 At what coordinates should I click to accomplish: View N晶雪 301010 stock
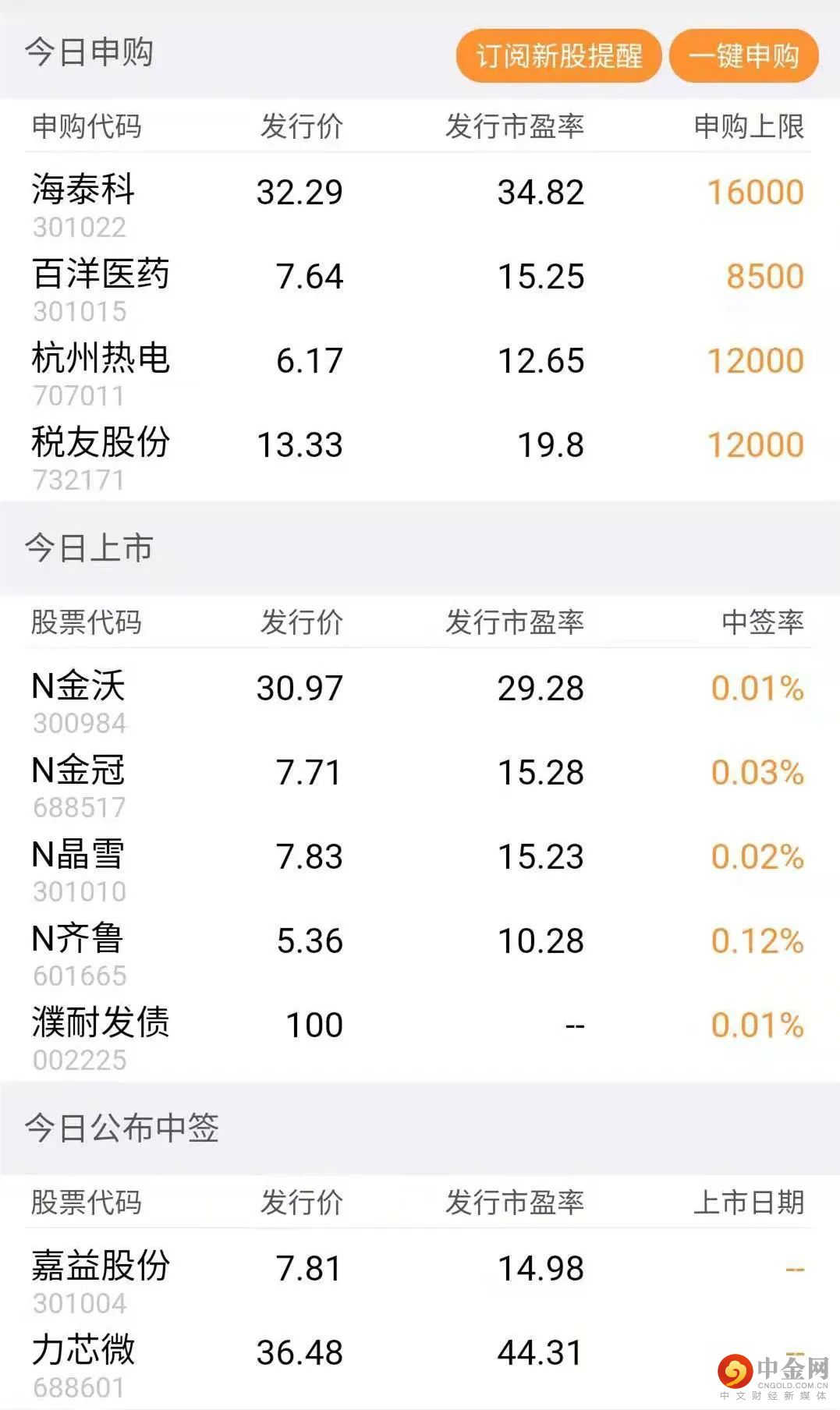tap(420, 870)
